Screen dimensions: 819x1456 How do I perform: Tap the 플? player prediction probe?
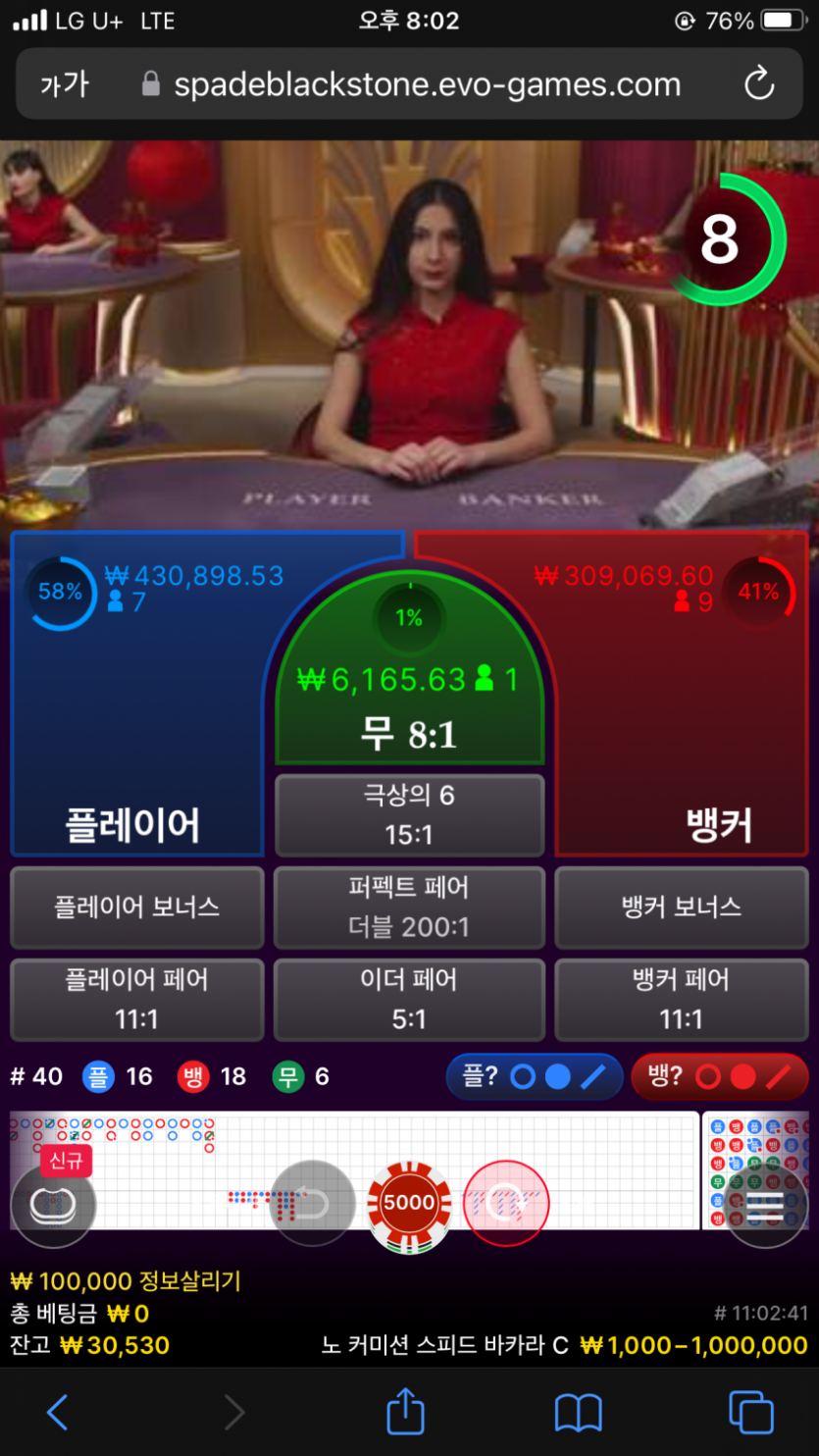coord(535,1076)
